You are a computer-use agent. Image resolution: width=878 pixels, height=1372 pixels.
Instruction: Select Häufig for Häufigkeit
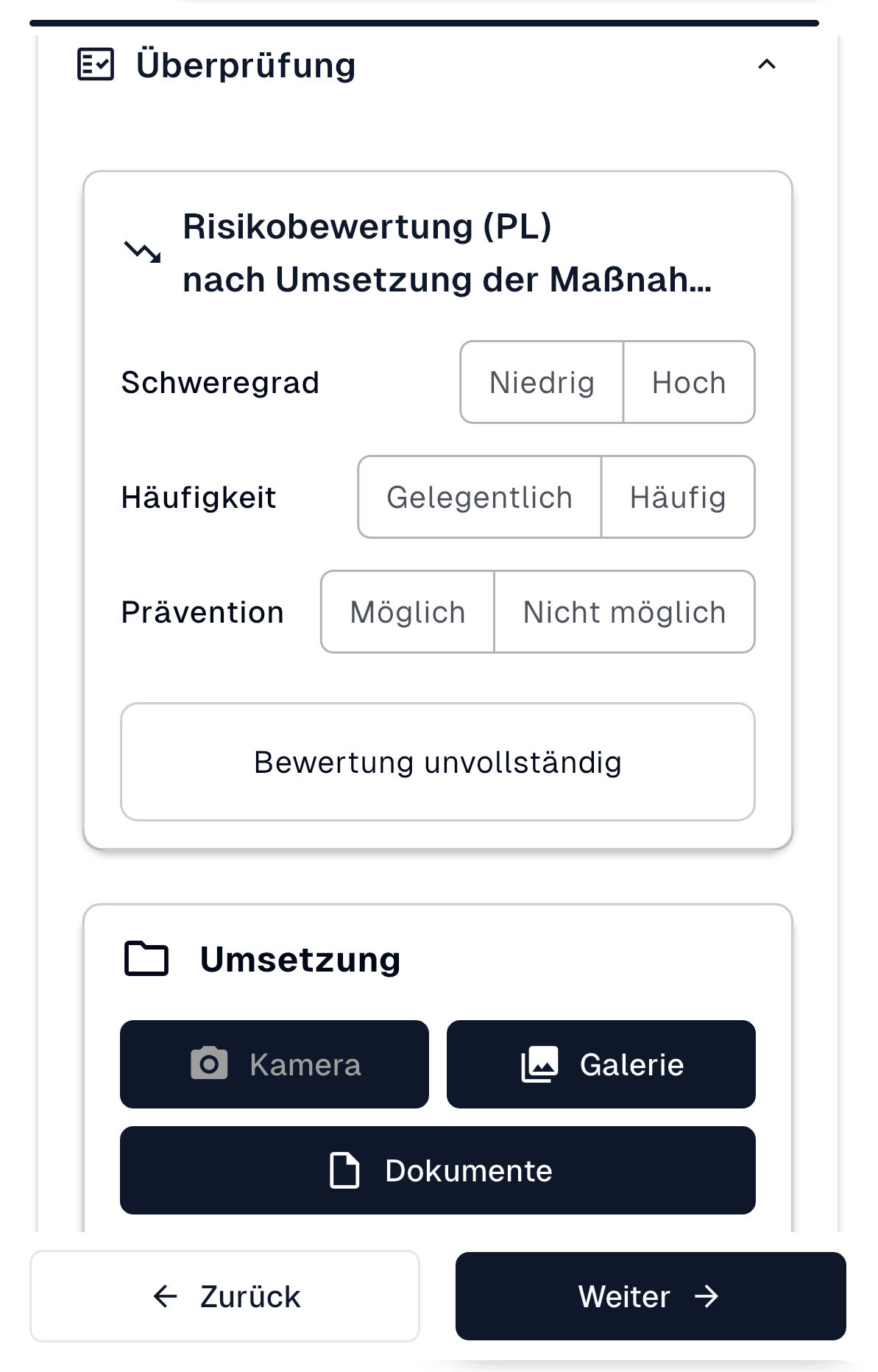(x=678, y=497)
